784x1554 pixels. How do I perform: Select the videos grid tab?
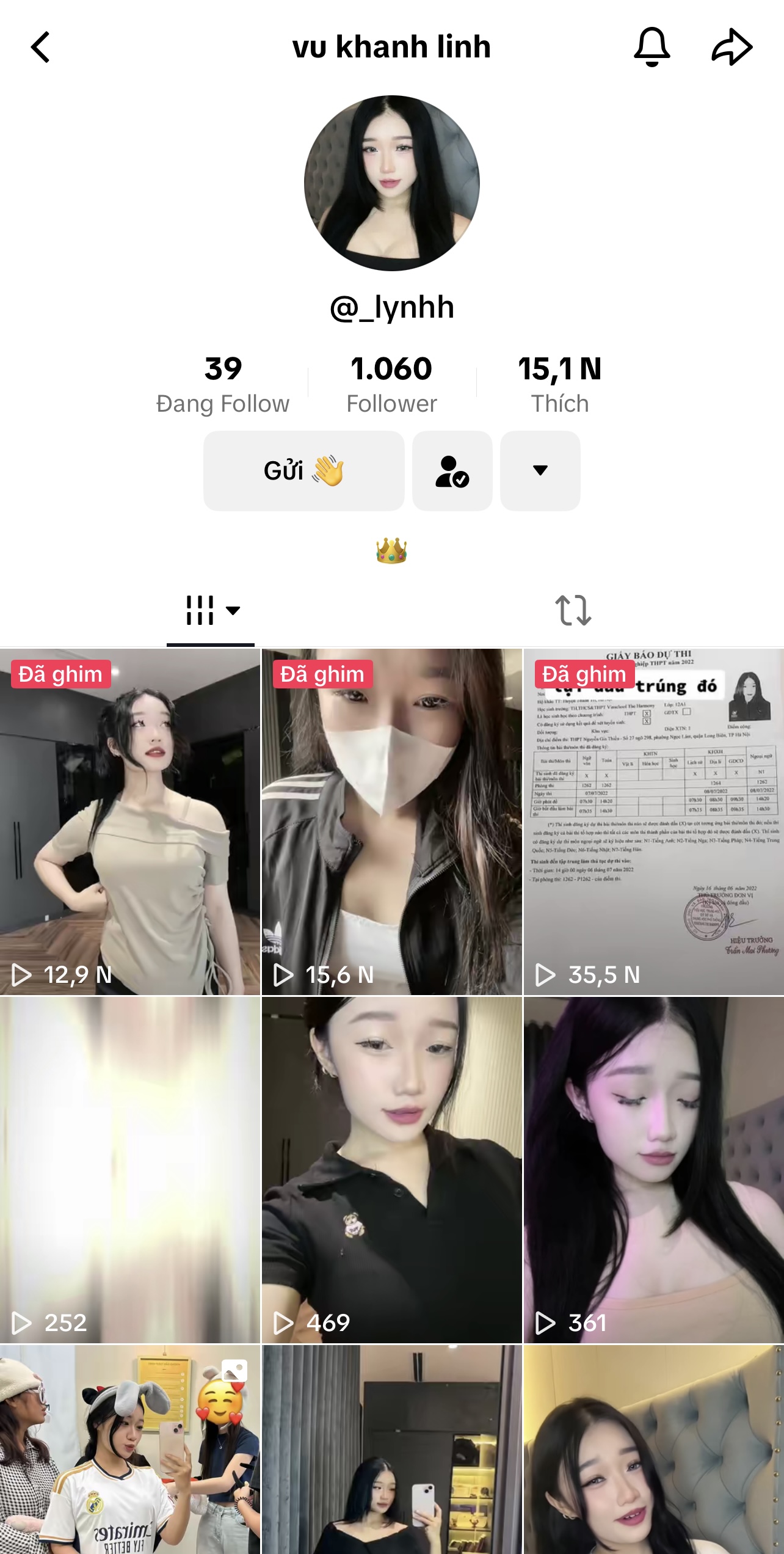tap(211, 610)
